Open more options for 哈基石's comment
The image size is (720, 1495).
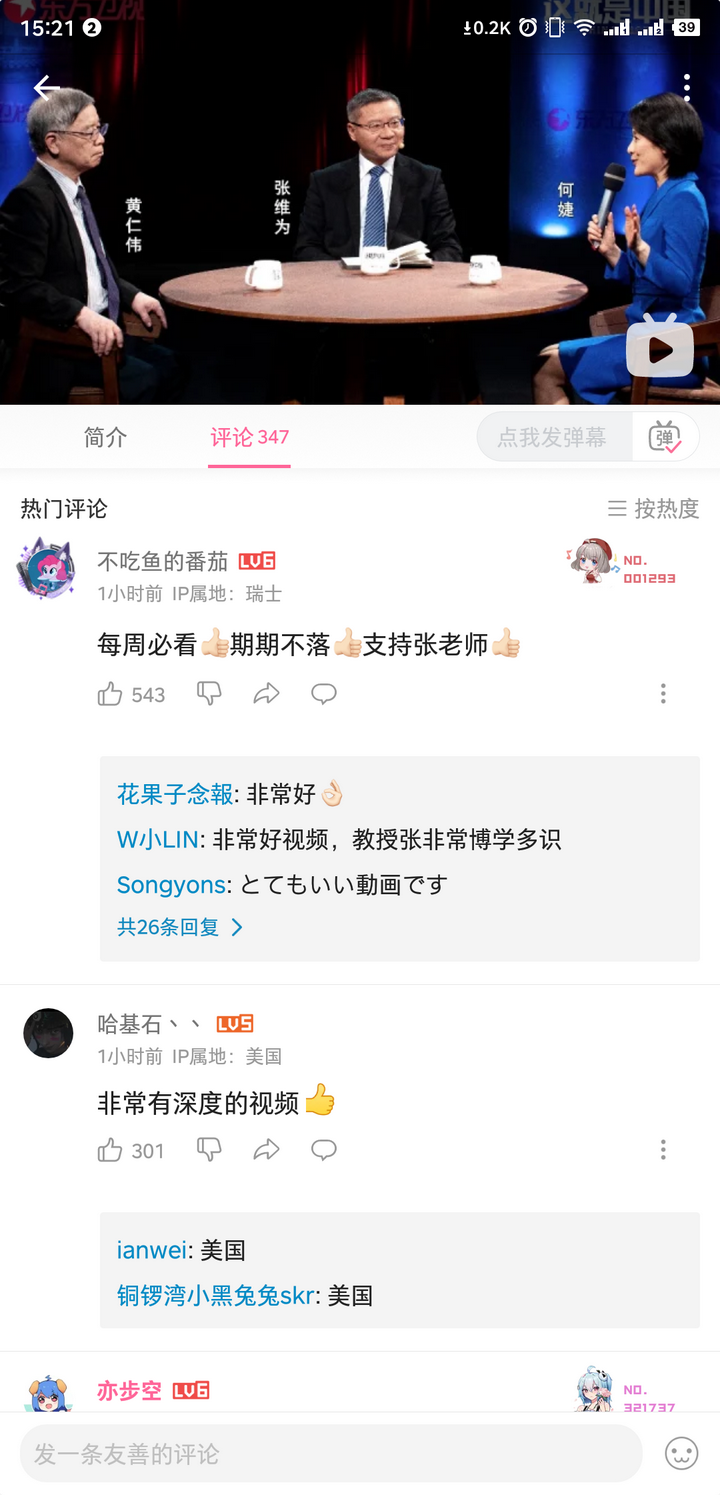663,1150
